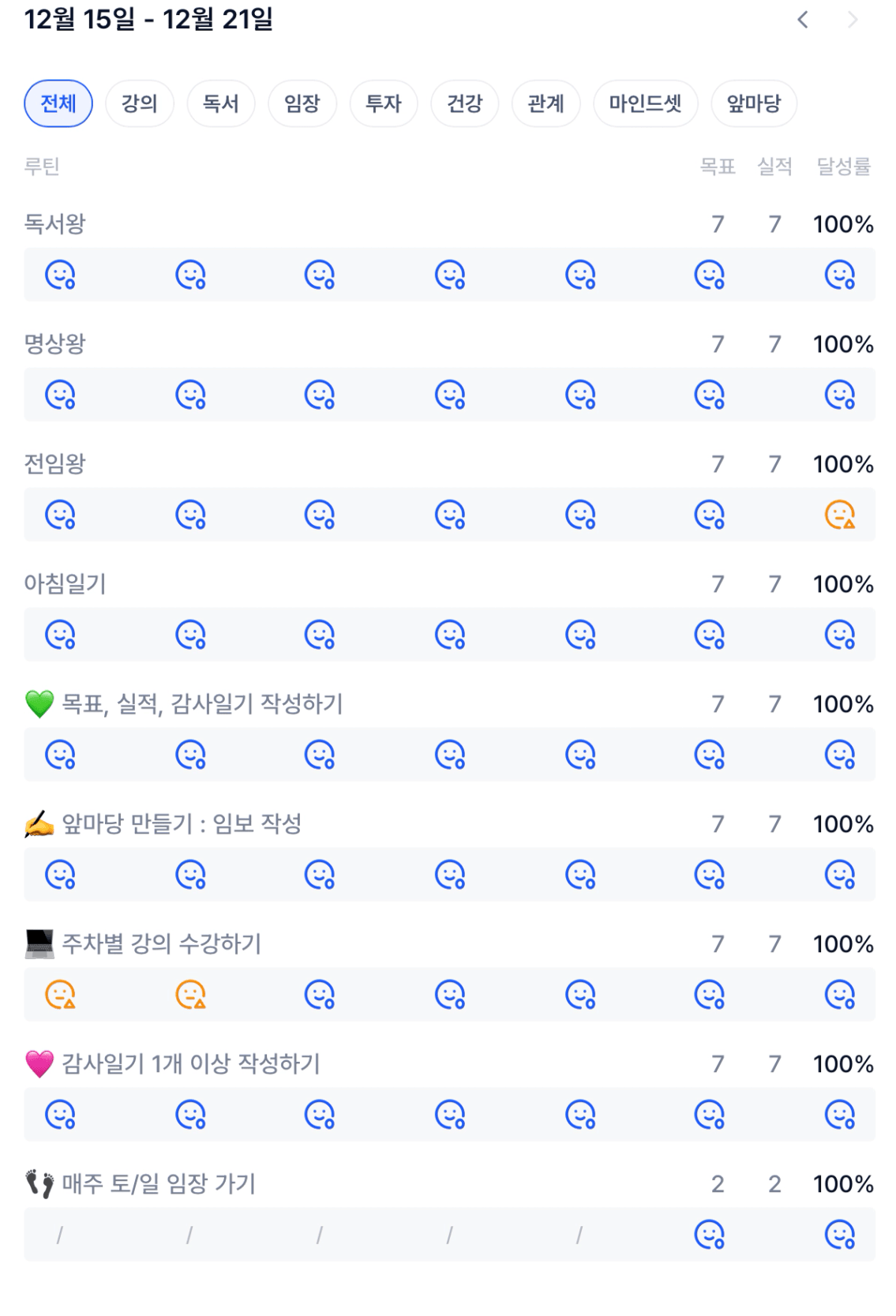This screenshot has width=896, height=1316.
Task: Open 앞마당 만들기 : 임보 작성 routine
Action: click(x=182, y=824)
